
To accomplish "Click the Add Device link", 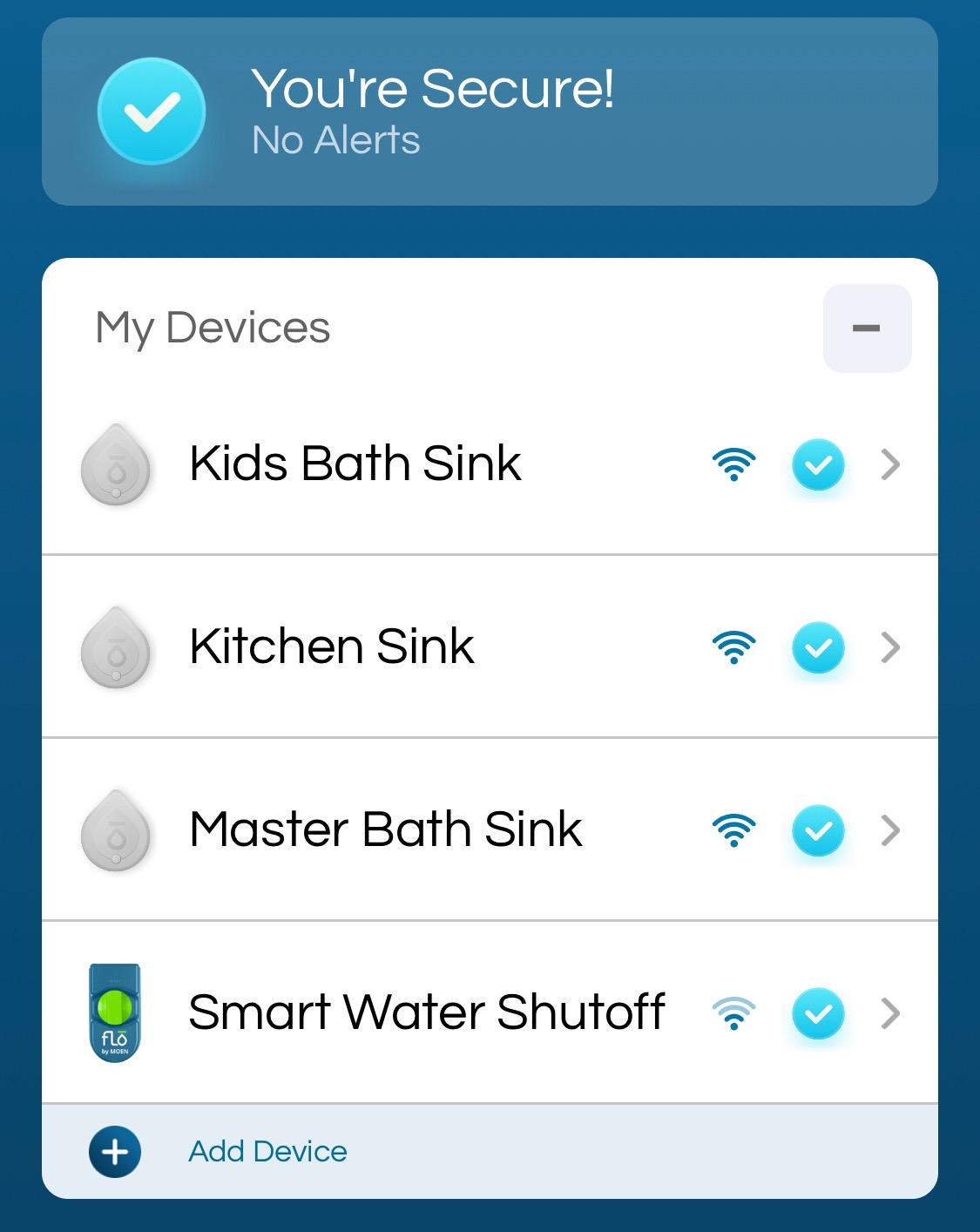I will (267, 1150).
